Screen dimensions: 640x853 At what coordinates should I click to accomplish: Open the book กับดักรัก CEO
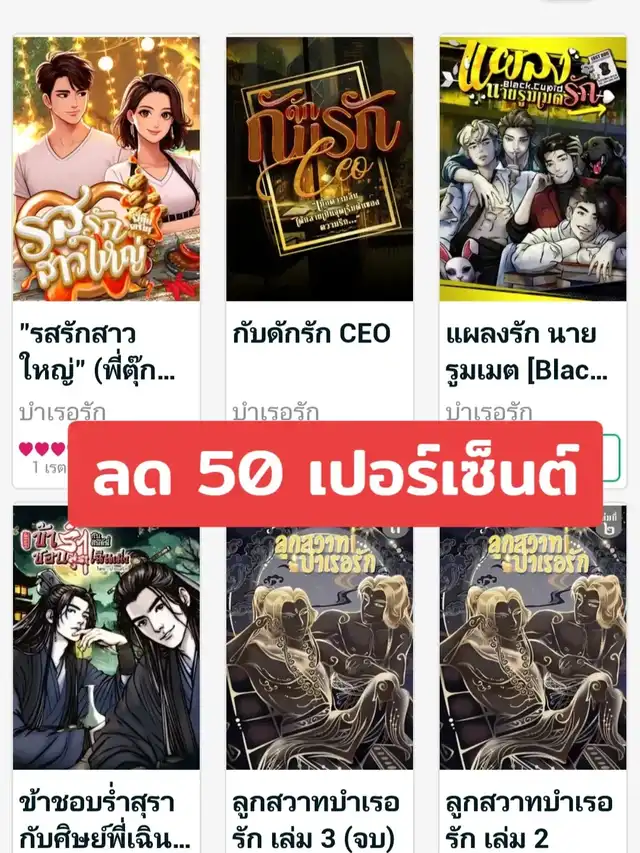(x=319, y=169)
